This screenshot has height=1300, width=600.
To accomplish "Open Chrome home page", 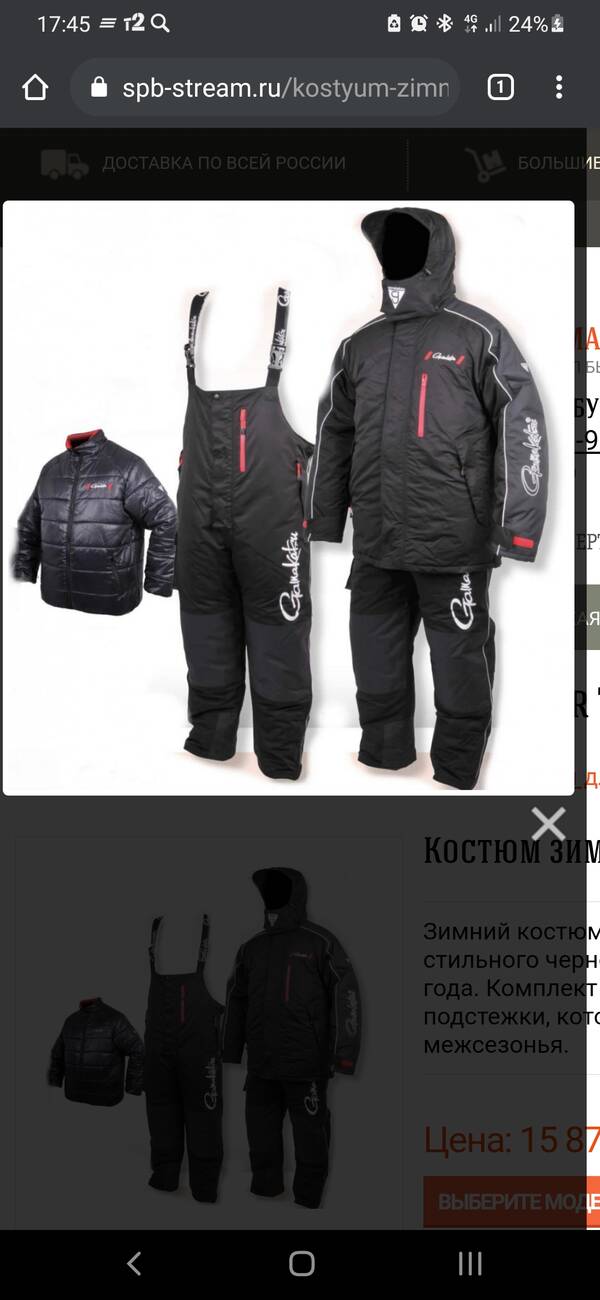I will pyautogui.click(x=35, y=88).
